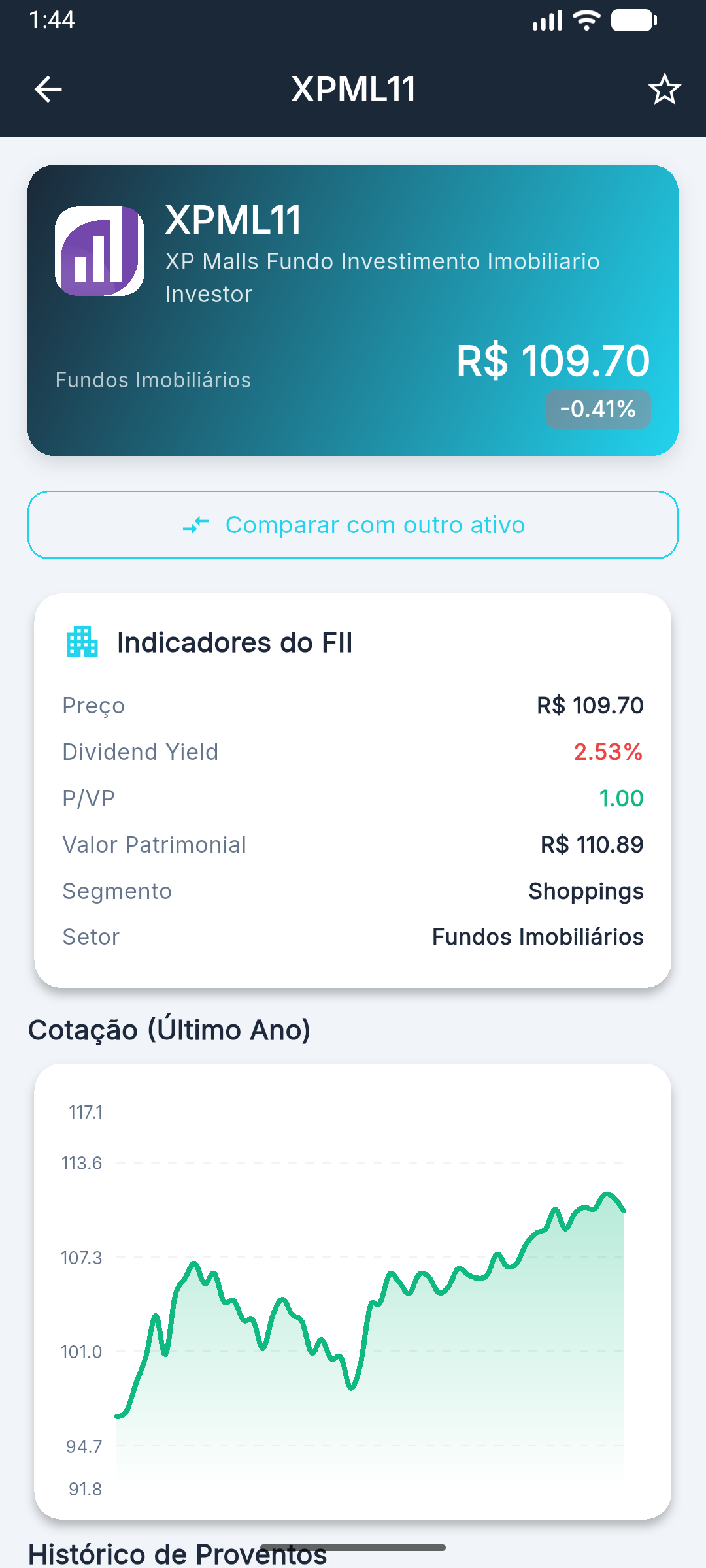
Task: Click the R$ 109.70 price on the card
Action: pos(552,360)
